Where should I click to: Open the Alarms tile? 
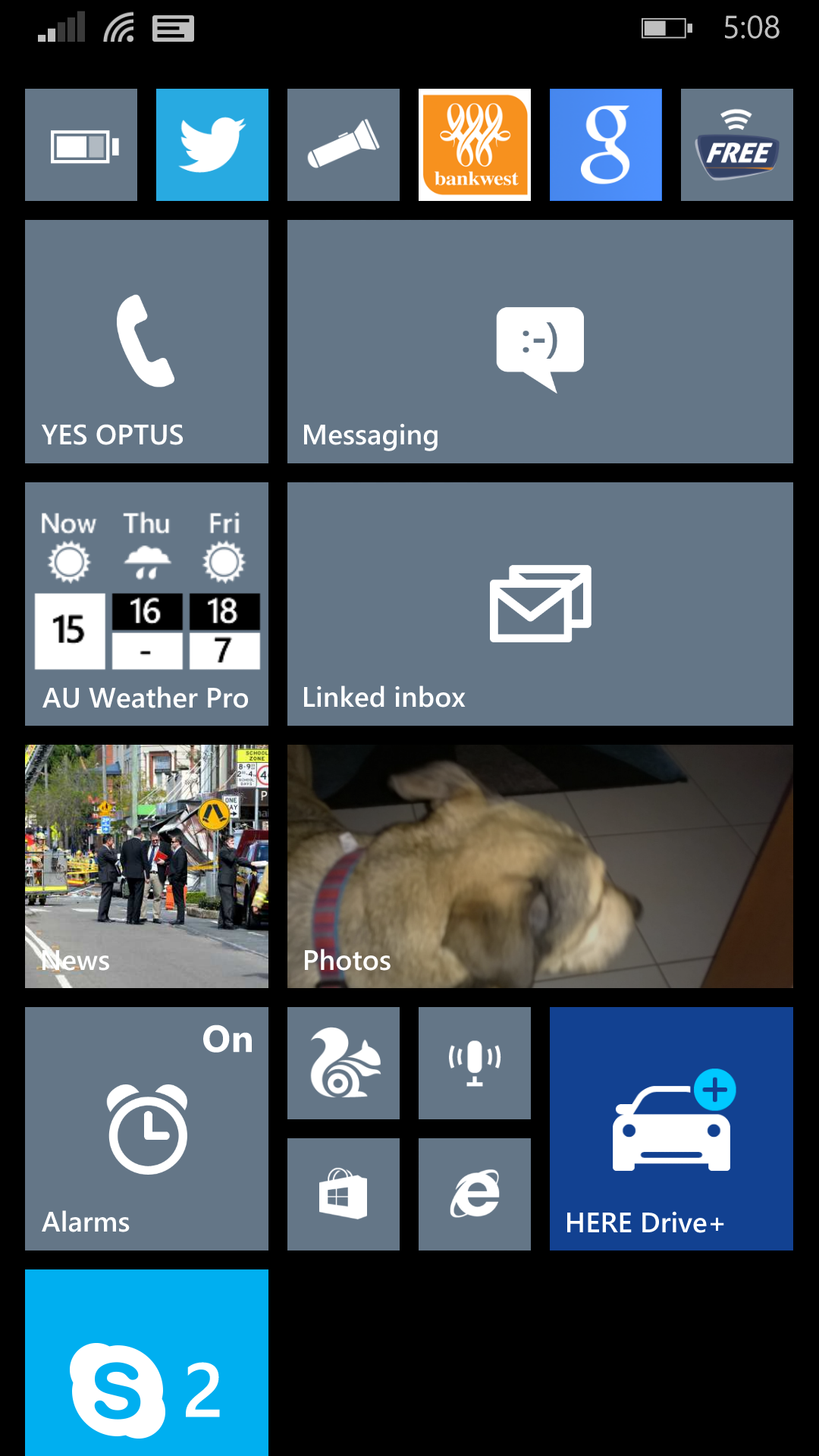coord(146,1128)
